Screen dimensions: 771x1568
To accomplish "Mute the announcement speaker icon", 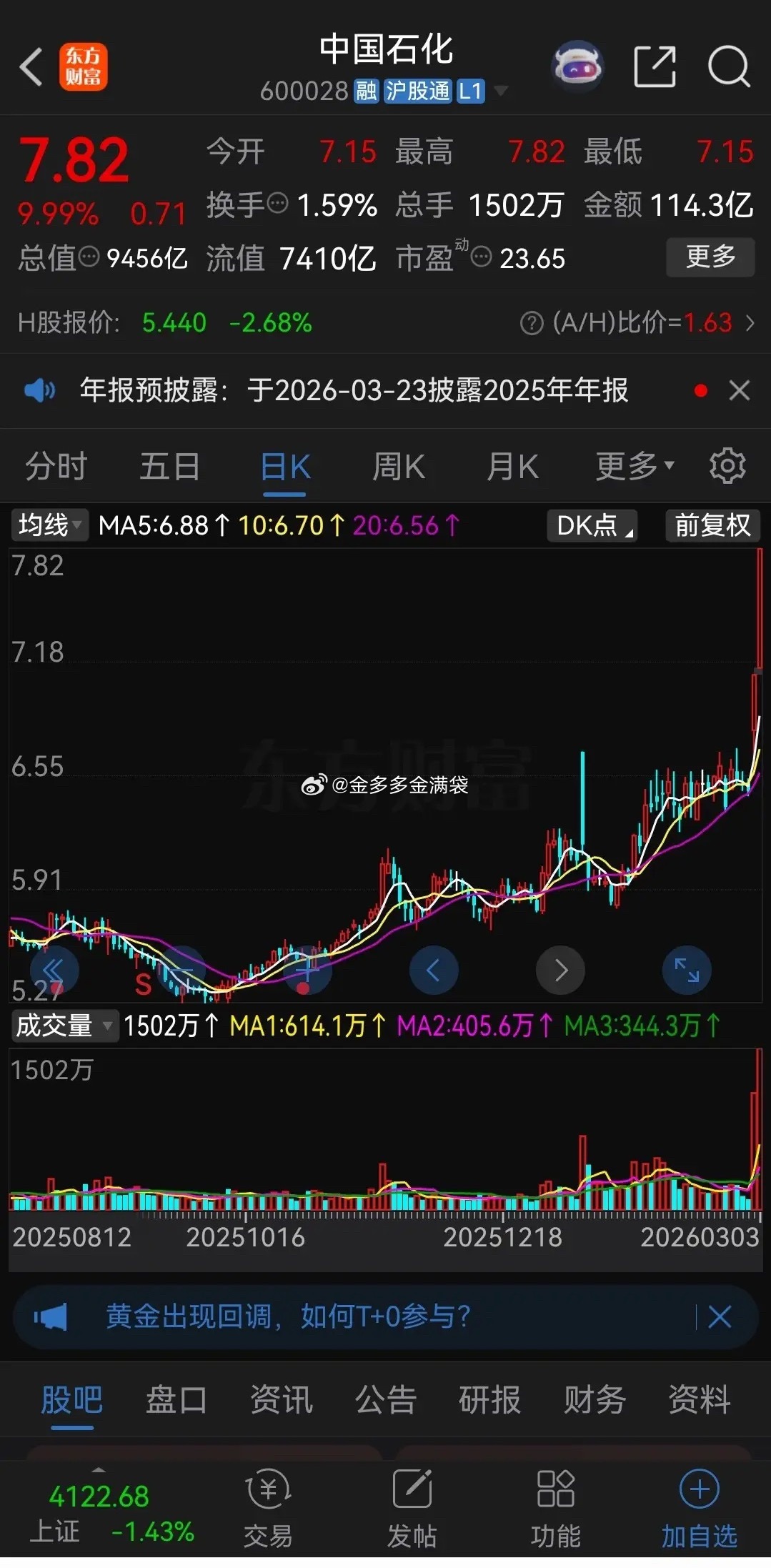I will (41, 391).
